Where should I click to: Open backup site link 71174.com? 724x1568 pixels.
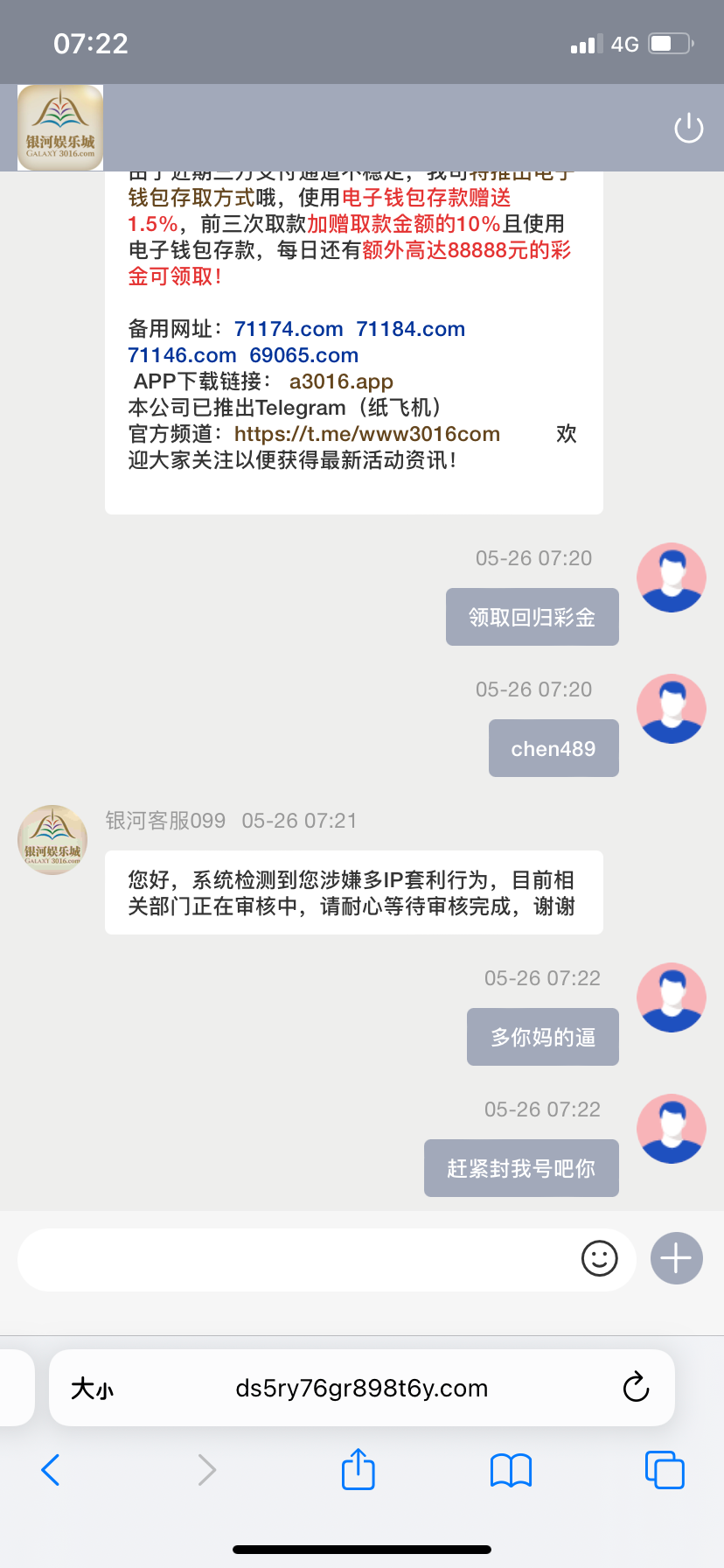pyautogui.click(x=287, y=328)
